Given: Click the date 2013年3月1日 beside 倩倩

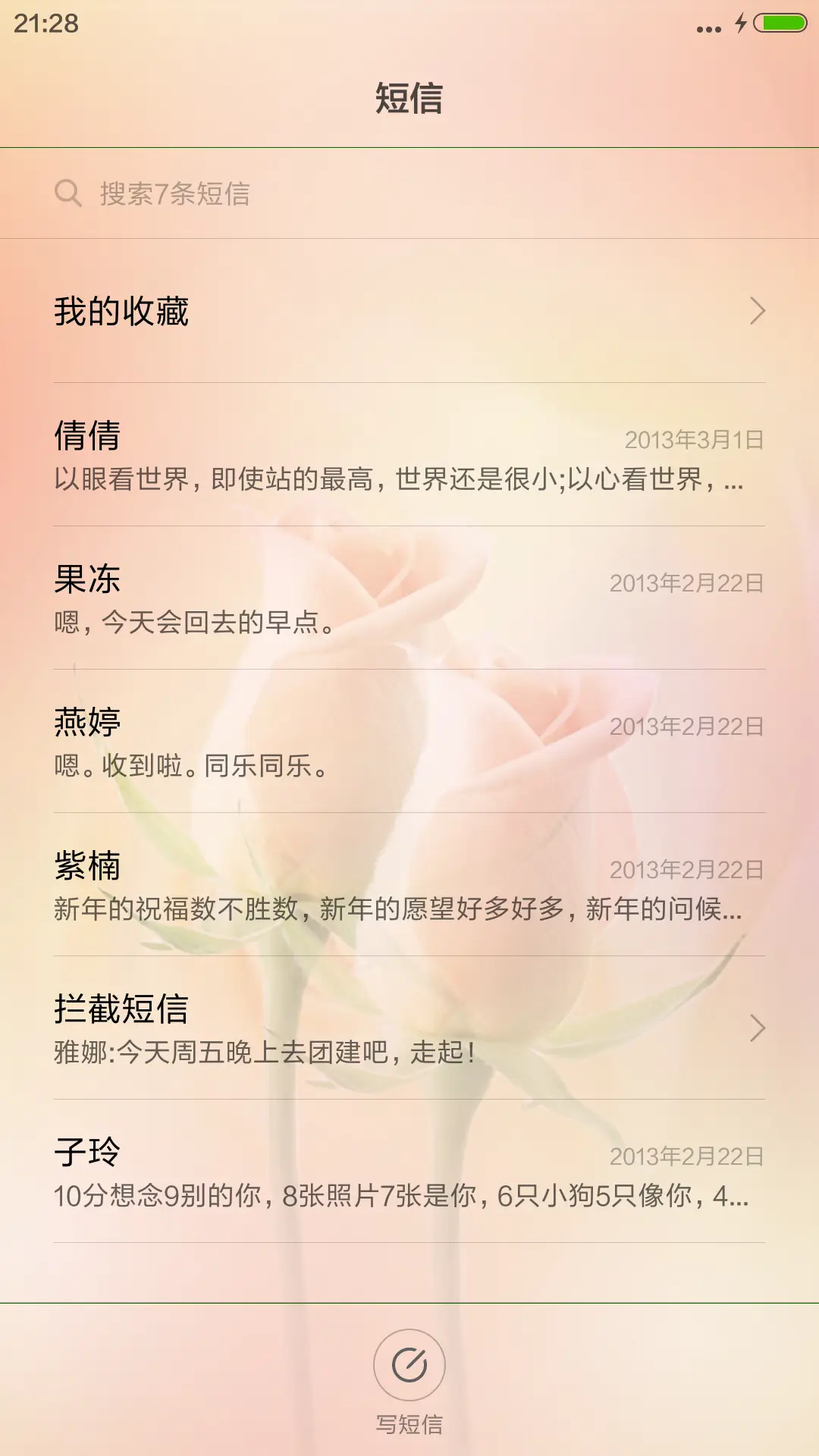Looking at the screenshot, I should click(x=694, y=438).
